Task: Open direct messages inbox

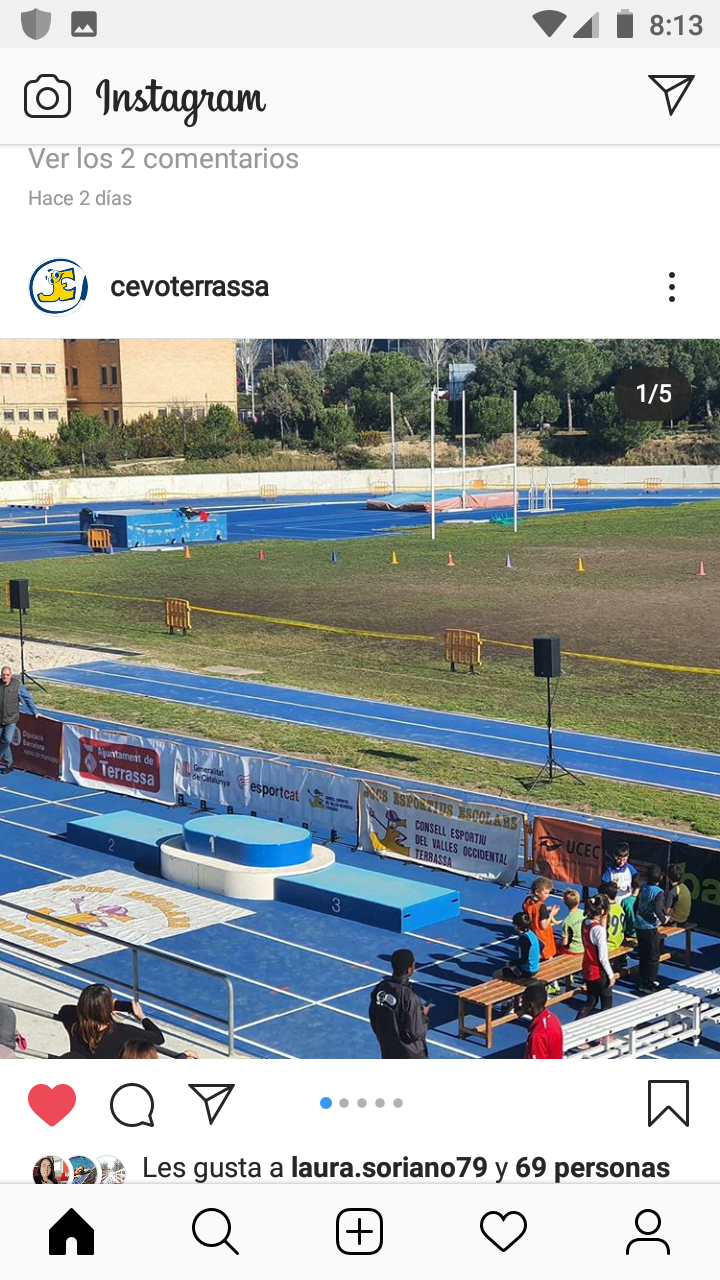Action: pyautogui.click(x=671, y=95)
